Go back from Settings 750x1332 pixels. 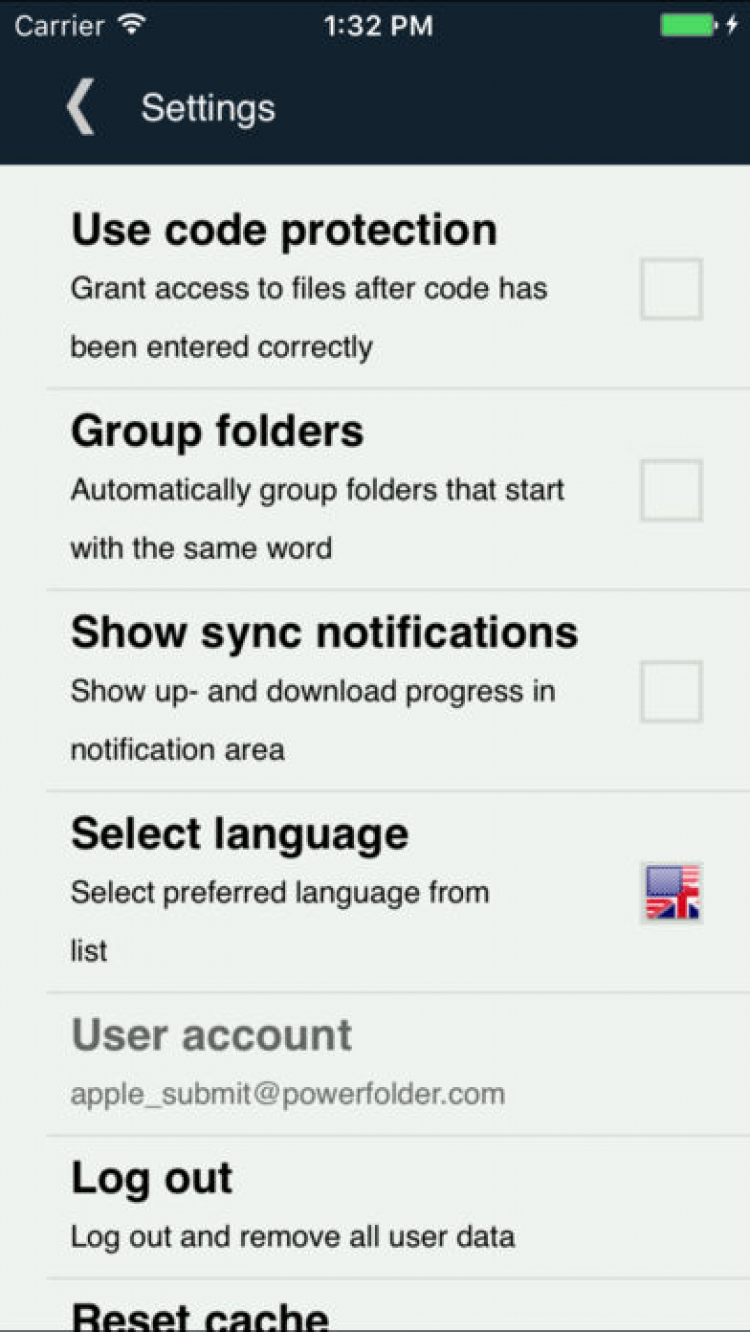pos(80,107)
